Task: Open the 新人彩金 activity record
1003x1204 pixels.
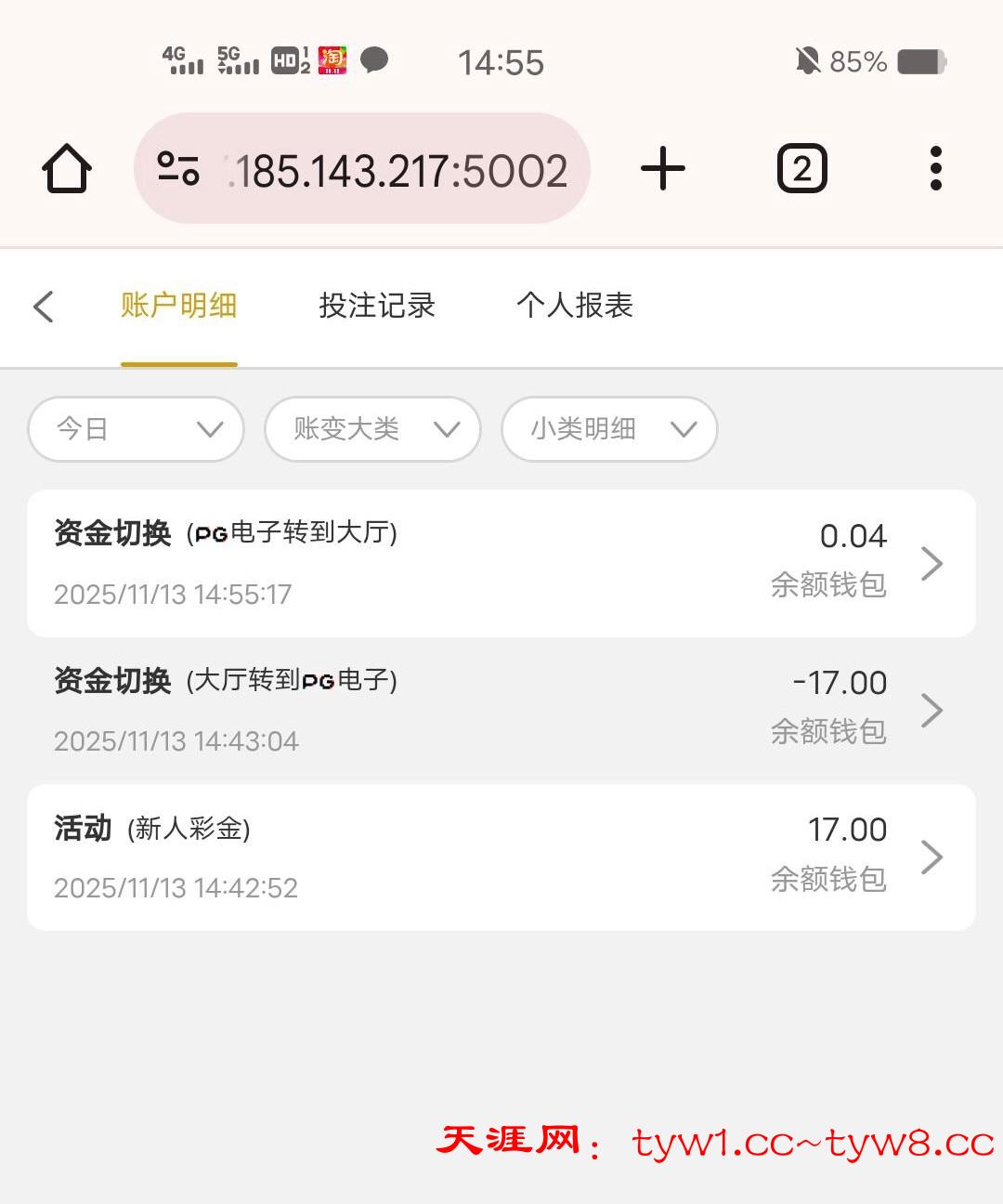Action: coord(501,857)
